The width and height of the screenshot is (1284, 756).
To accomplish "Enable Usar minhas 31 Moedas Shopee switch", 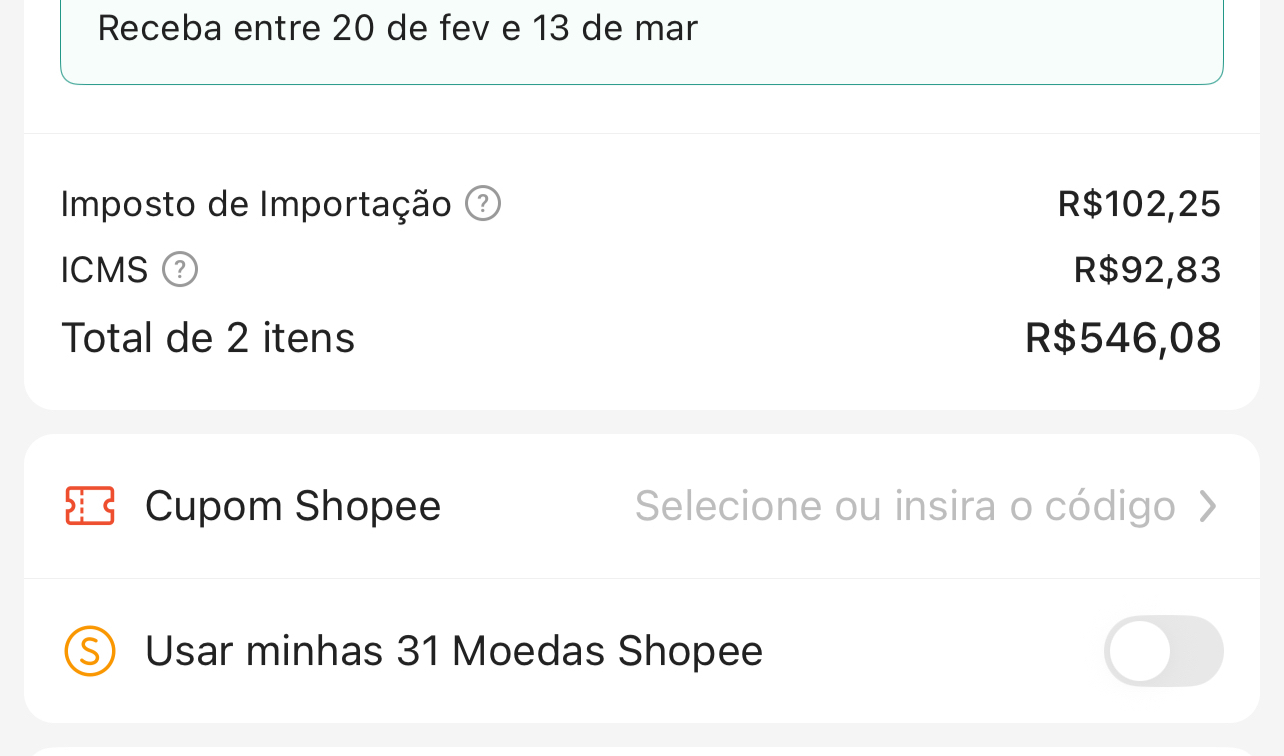I will (1162, 651).
